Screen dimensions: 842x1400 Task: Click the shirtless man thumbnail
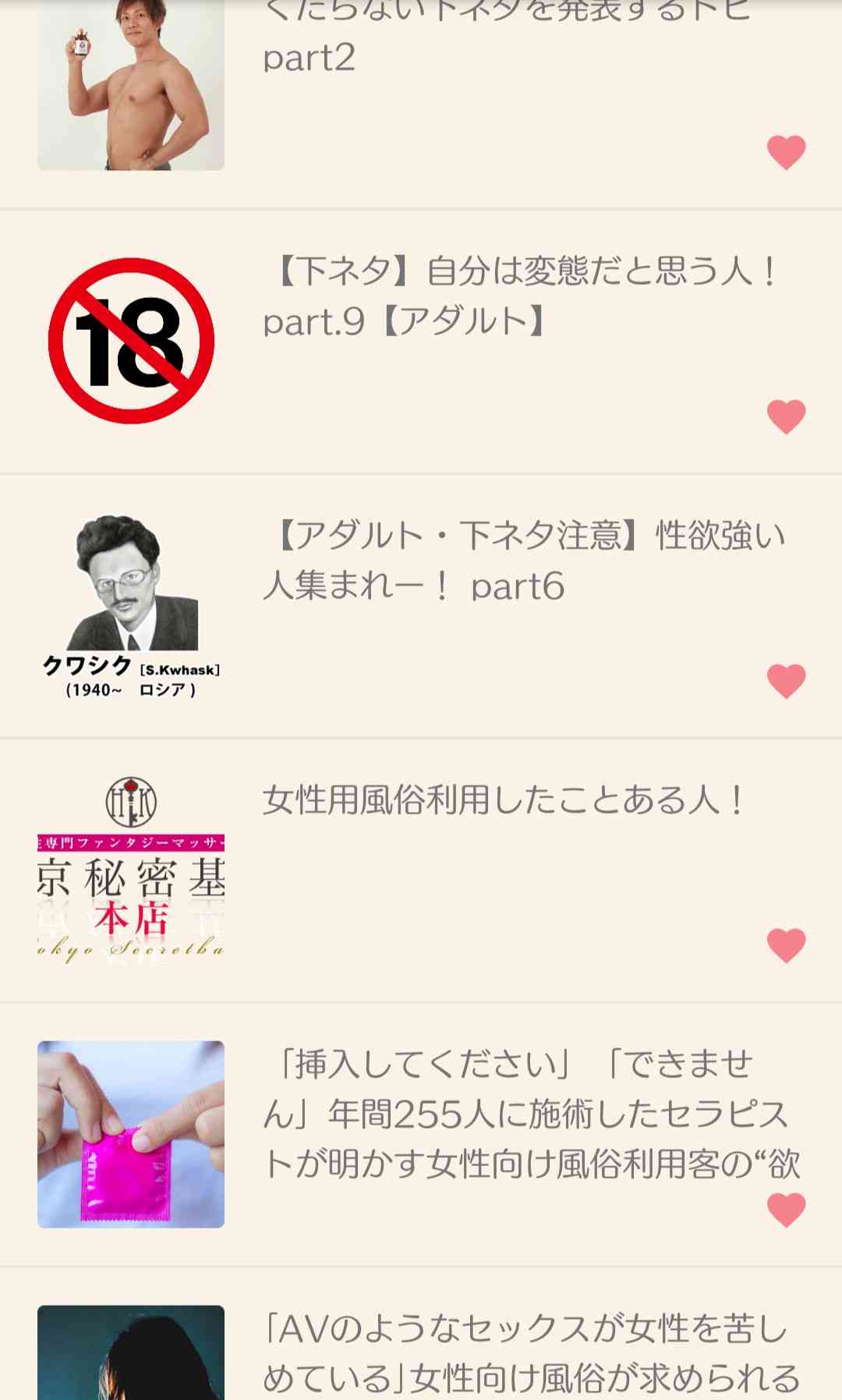[131, 86]
